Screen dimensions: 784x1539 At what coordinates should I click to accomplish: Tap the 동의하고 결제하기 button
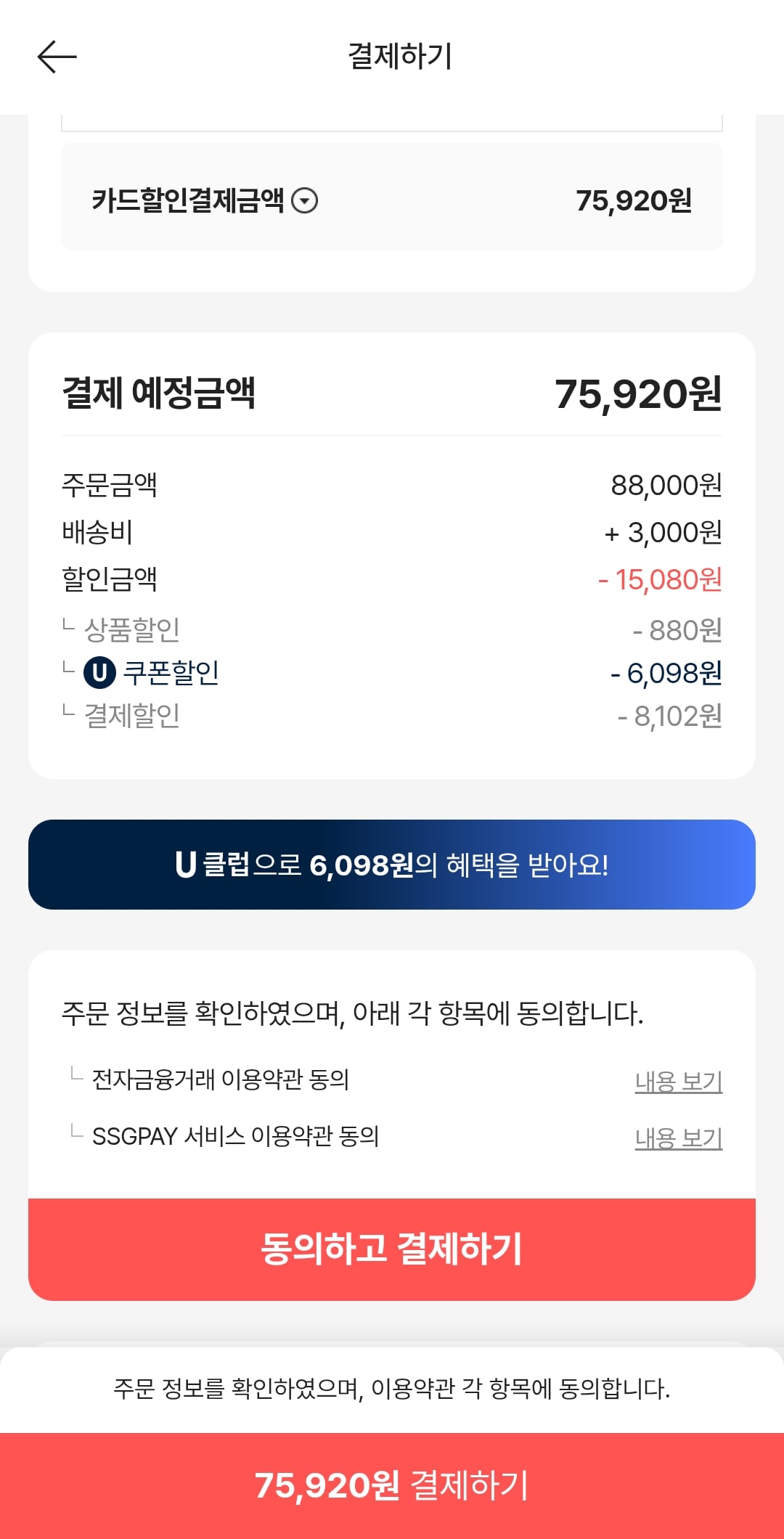tap(392, 1249)
